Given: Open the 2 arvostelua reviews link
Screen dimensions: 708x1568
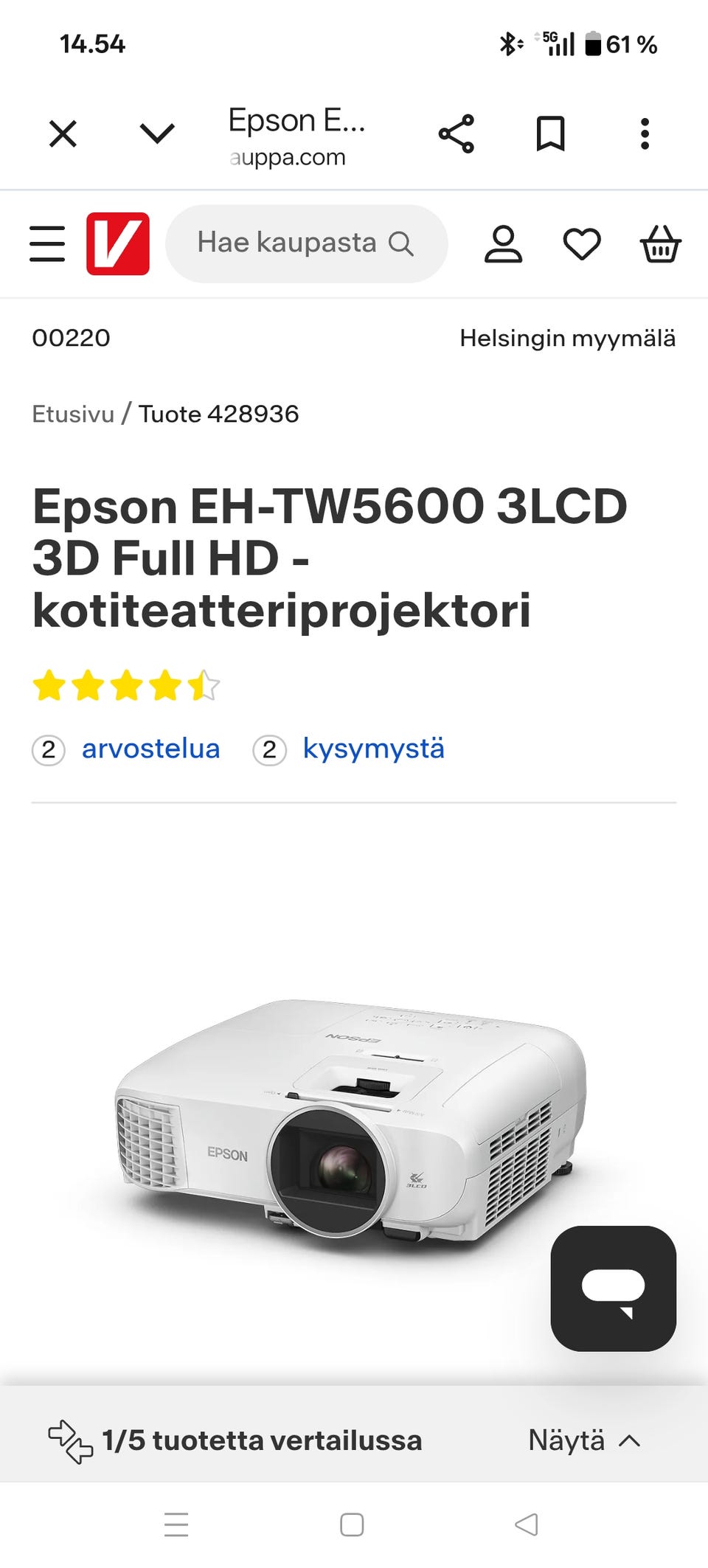Looking at the screenshot, I should 126,749.
